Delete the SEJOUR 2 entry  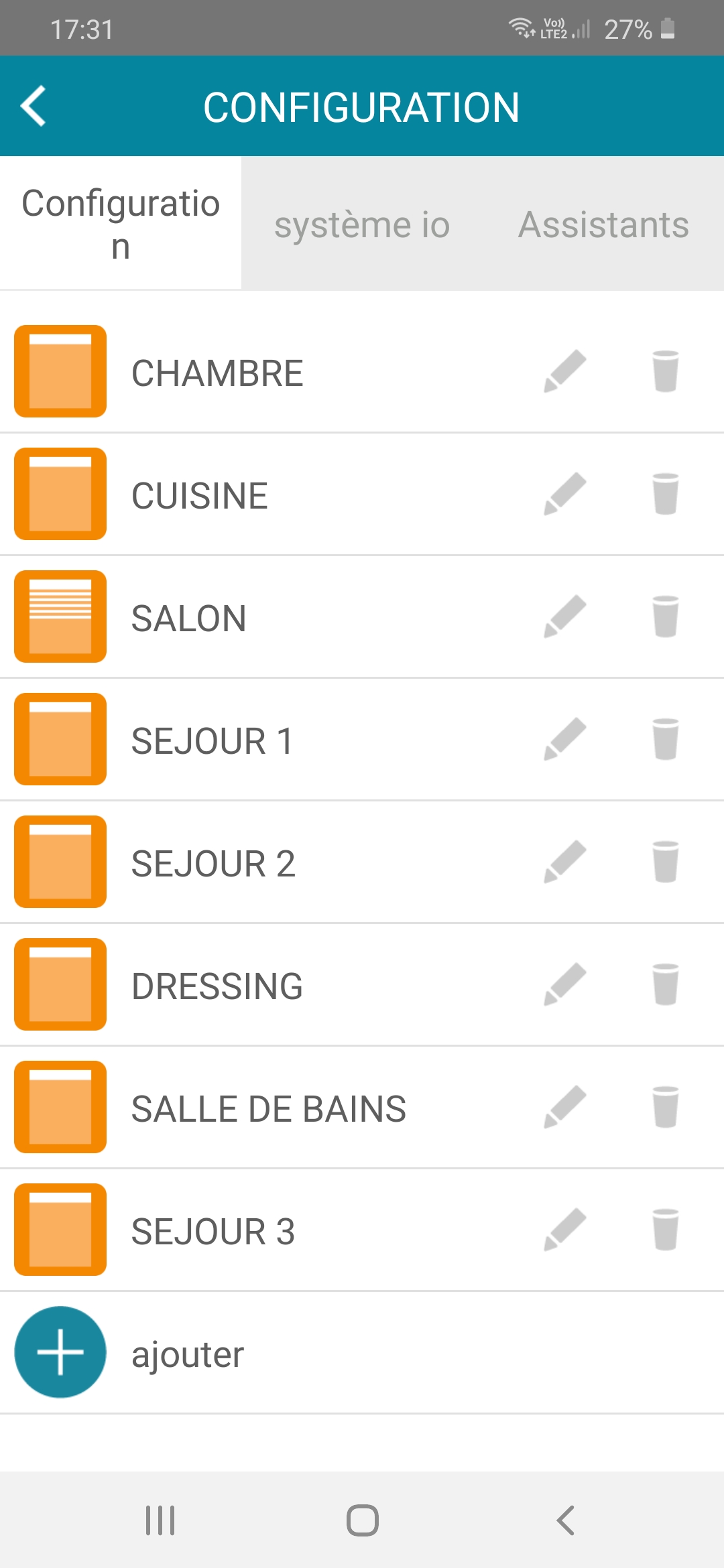(665, 862)
